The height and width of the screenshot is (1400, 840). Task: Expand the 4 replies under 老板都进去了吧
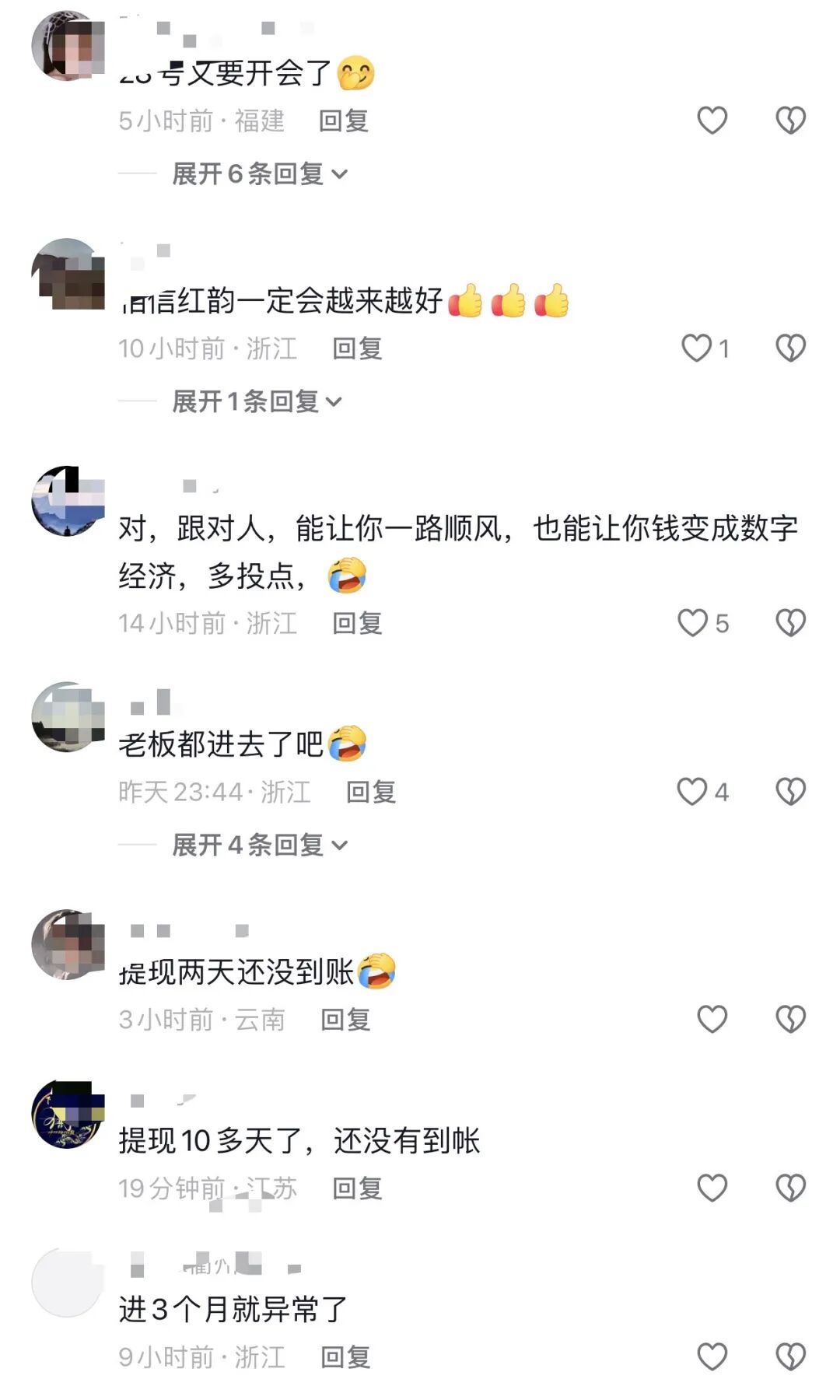[253, 845]
